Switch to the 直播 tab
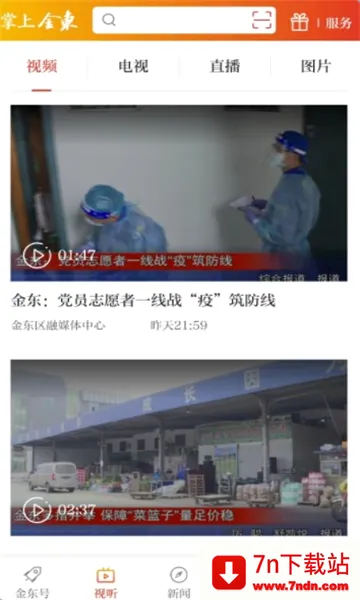The image size is (360, 600). pyautogui.click(x=225, y=66)
